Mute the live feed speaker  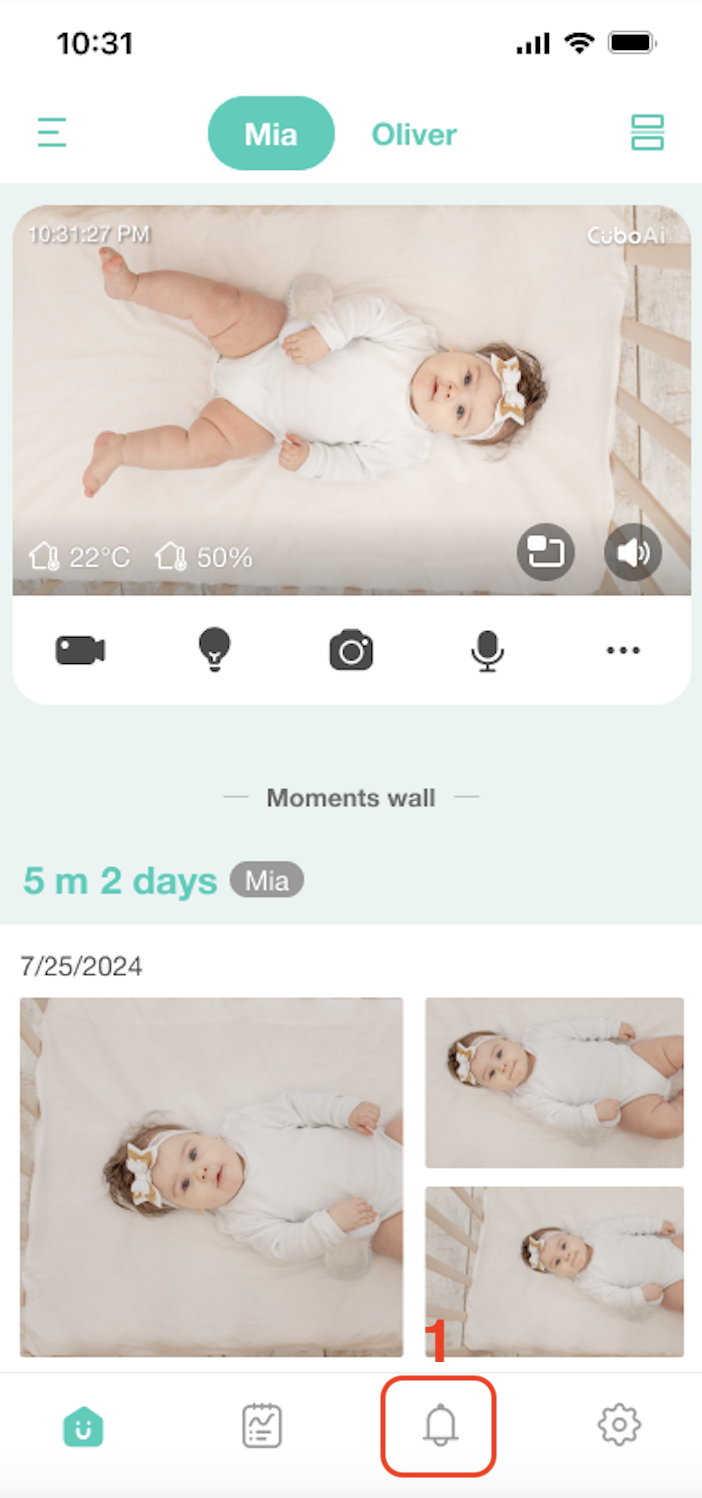(x=633, y=552)
